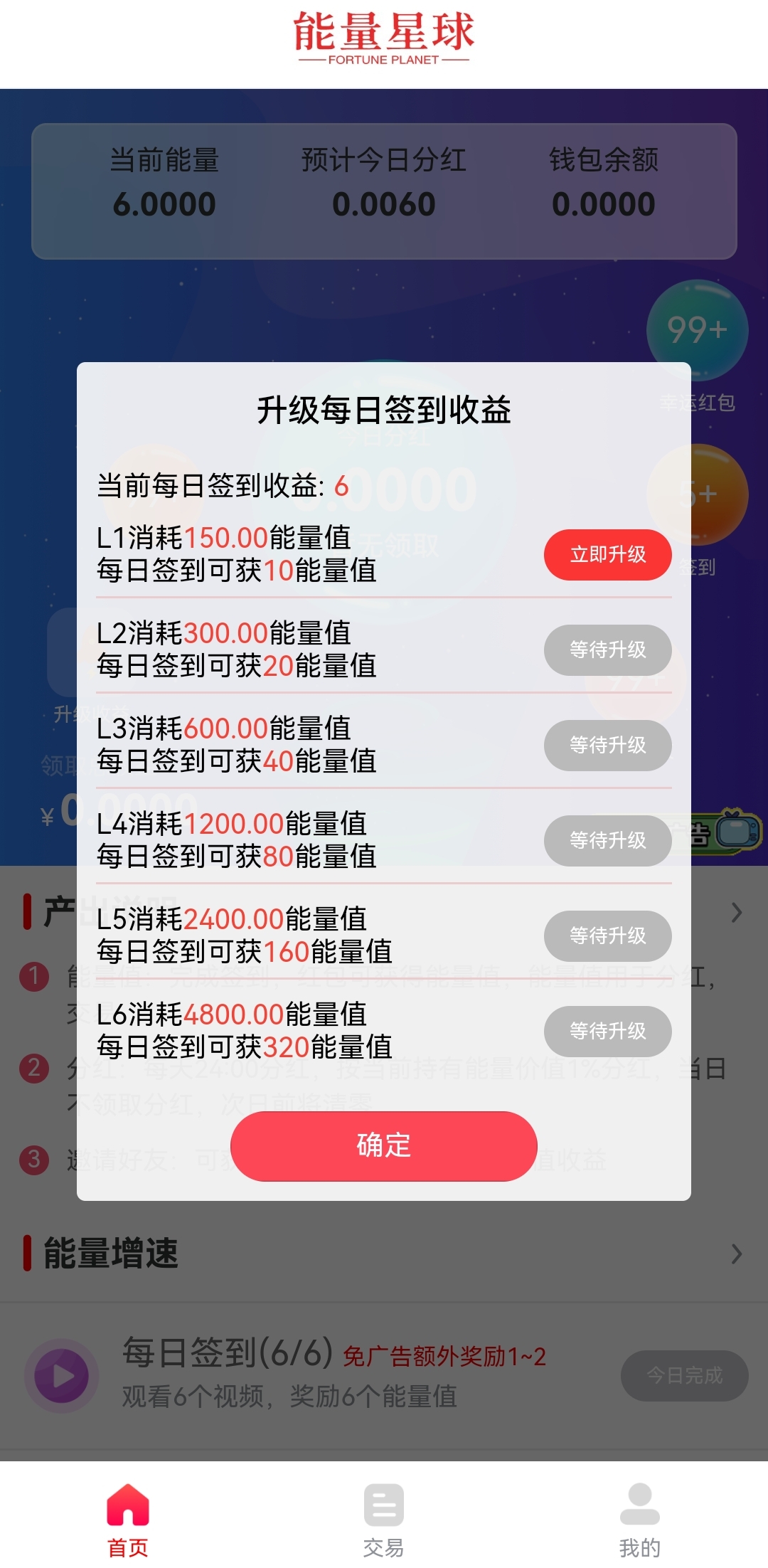Screen dimensions: 768x1568
Task: Click 等待升级 on the L5 row
Action: coord(607,936)
